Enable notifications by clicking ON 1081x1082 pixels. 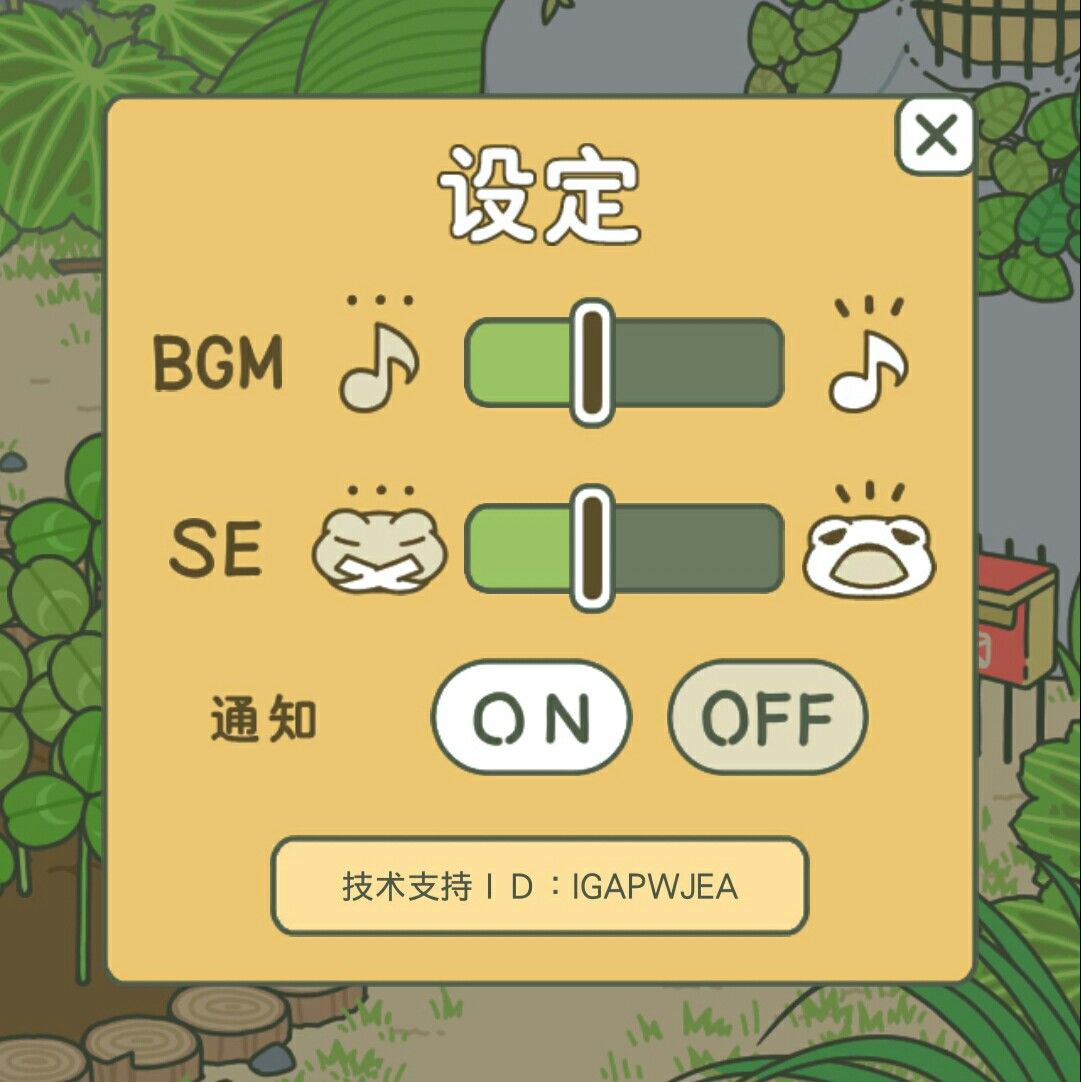point(532,716)
